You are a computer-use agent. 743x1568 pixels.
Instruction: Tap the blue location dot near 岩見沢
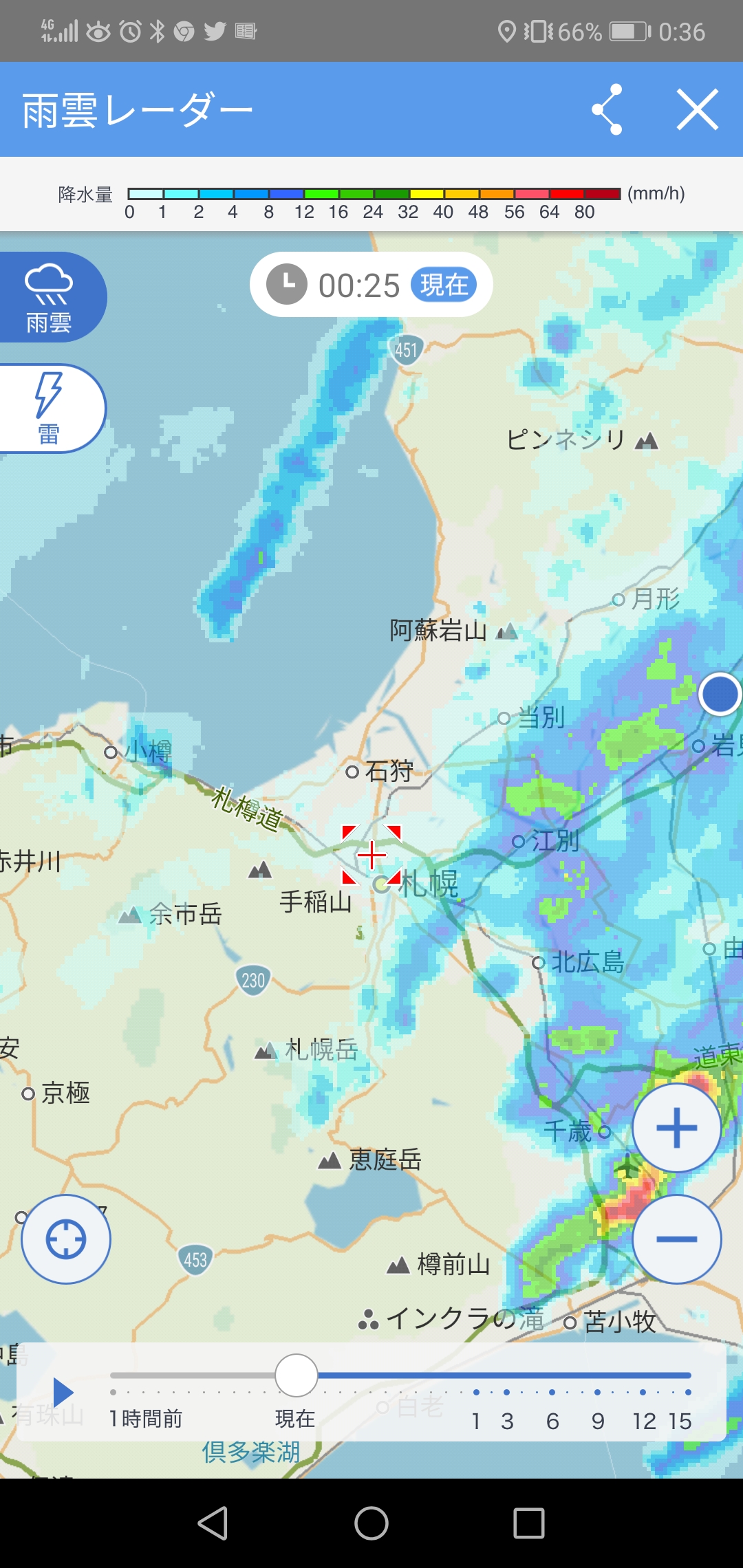[x=720, y=695]
